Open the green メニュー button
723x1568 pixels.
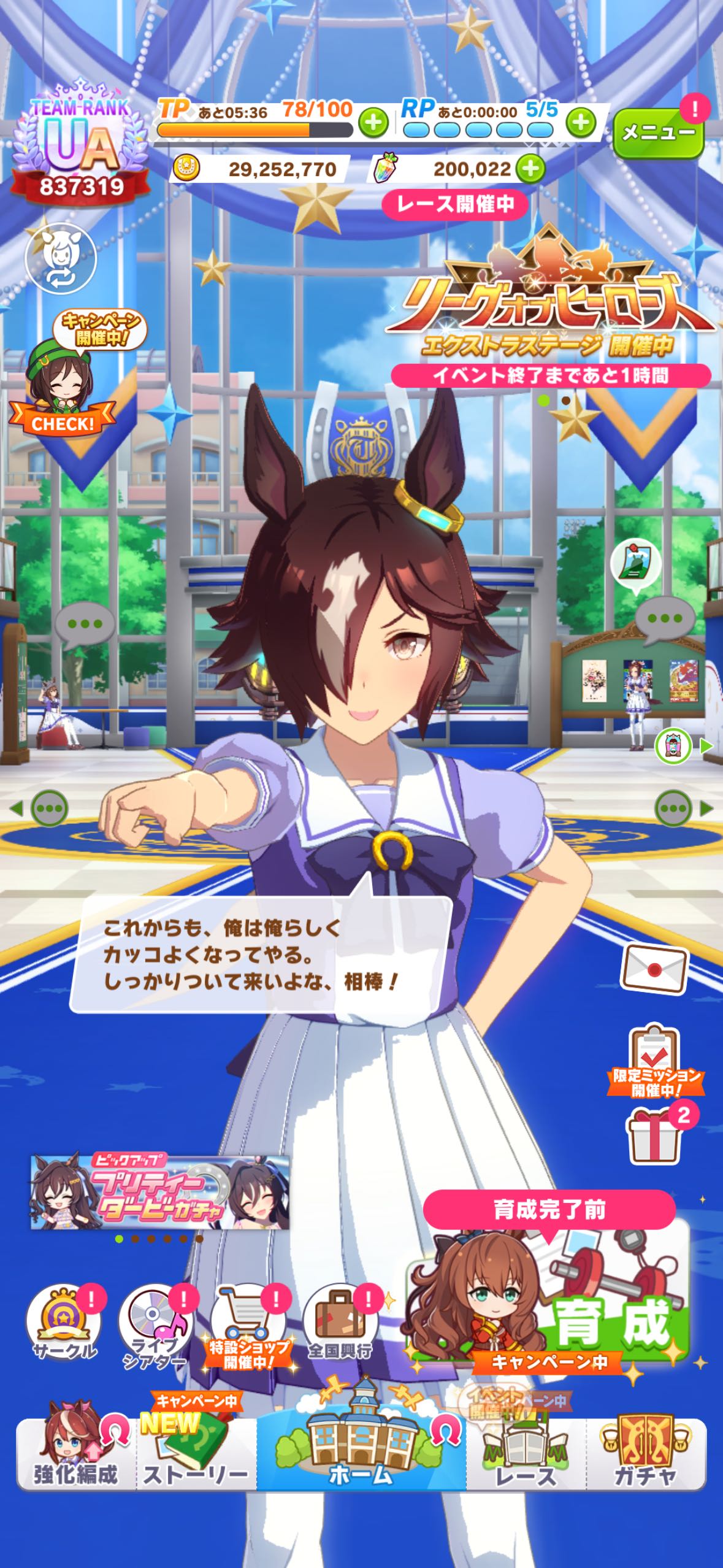tap(657, 133)
